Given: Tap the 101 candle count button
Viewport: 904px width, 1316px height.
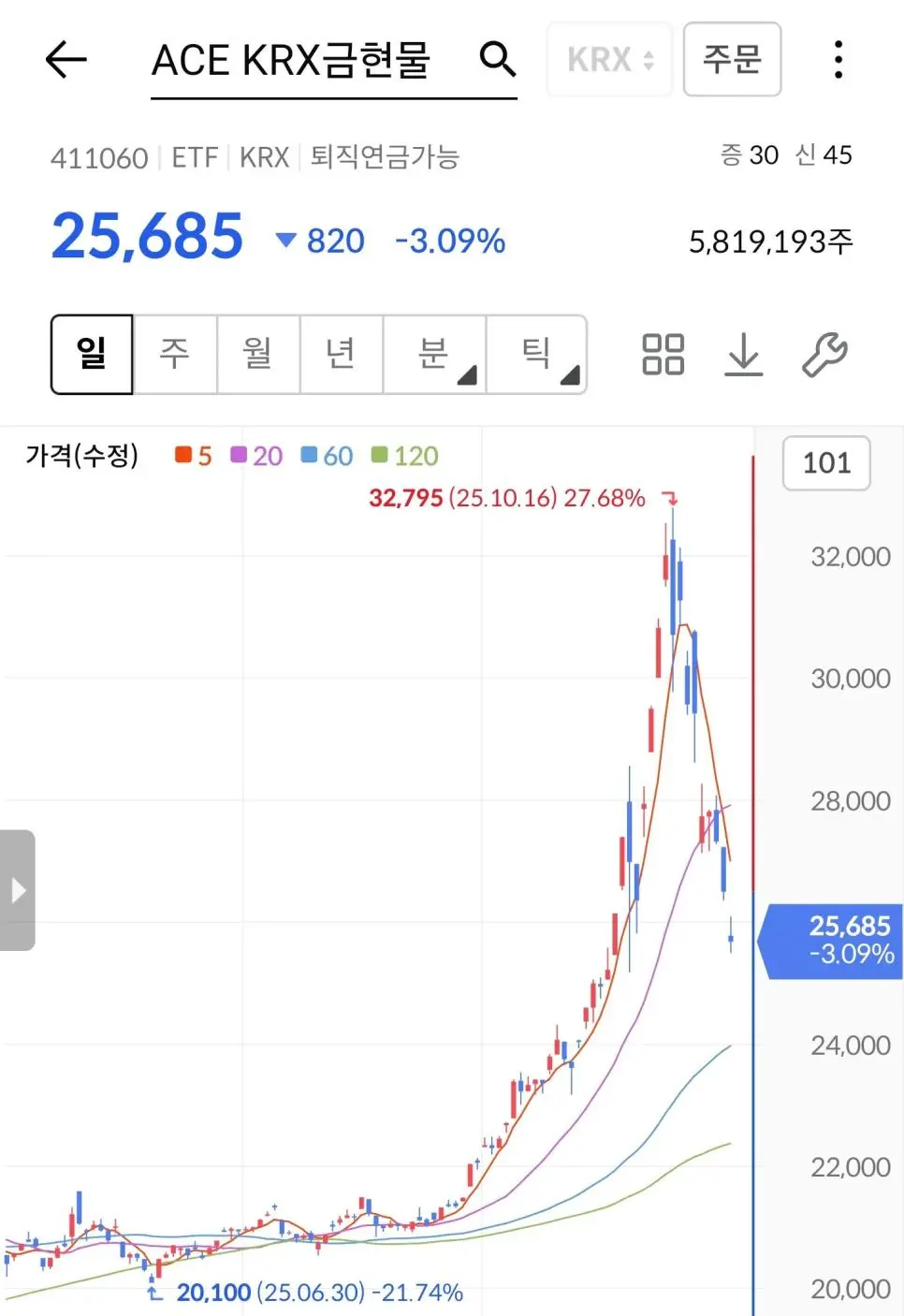Looking at the screenshot, I should tap(826, 462).
